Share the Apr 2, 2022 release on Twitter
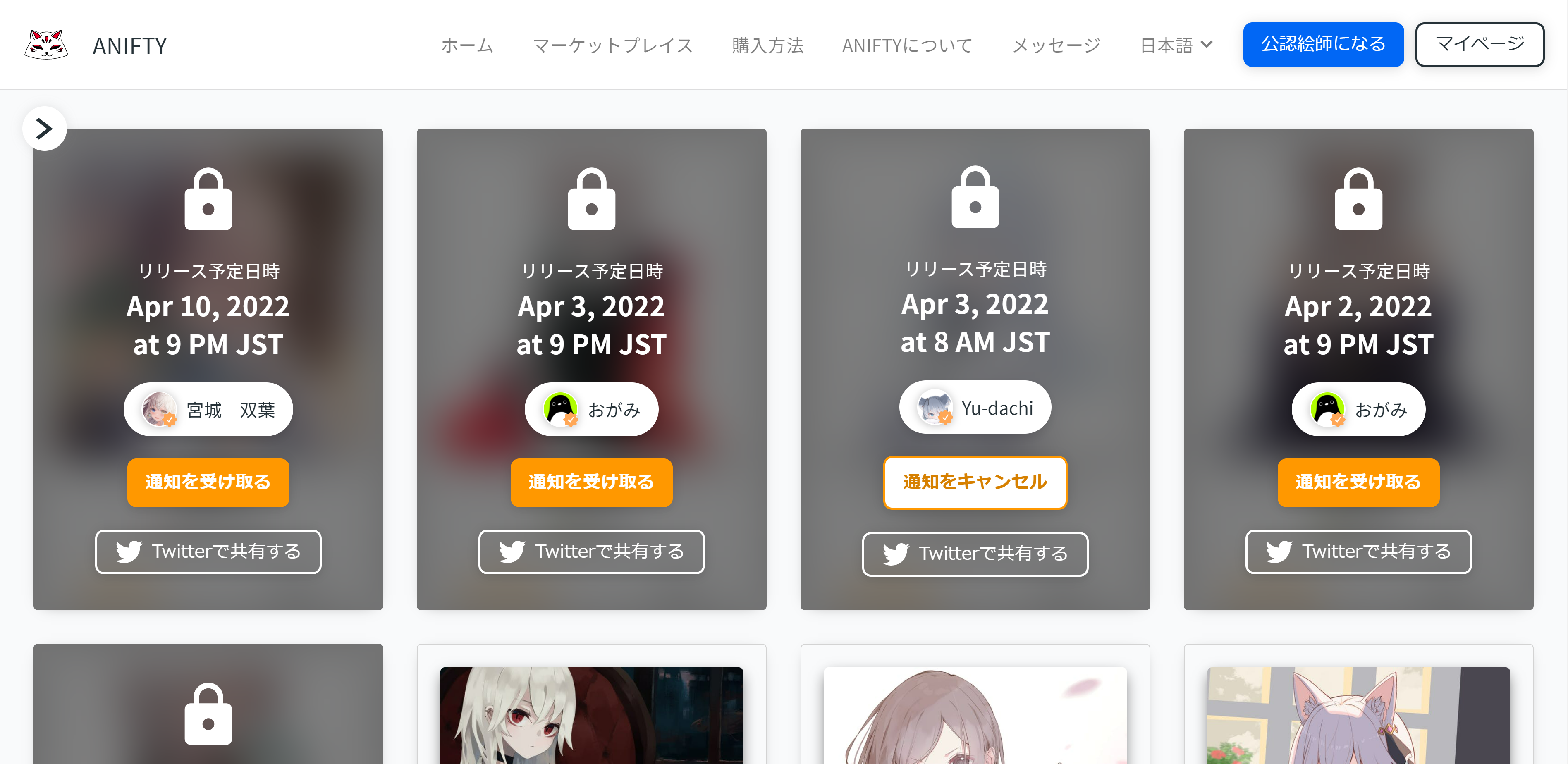The width and height of the screenshot is (1568, 764). (x=1358, y=552)
